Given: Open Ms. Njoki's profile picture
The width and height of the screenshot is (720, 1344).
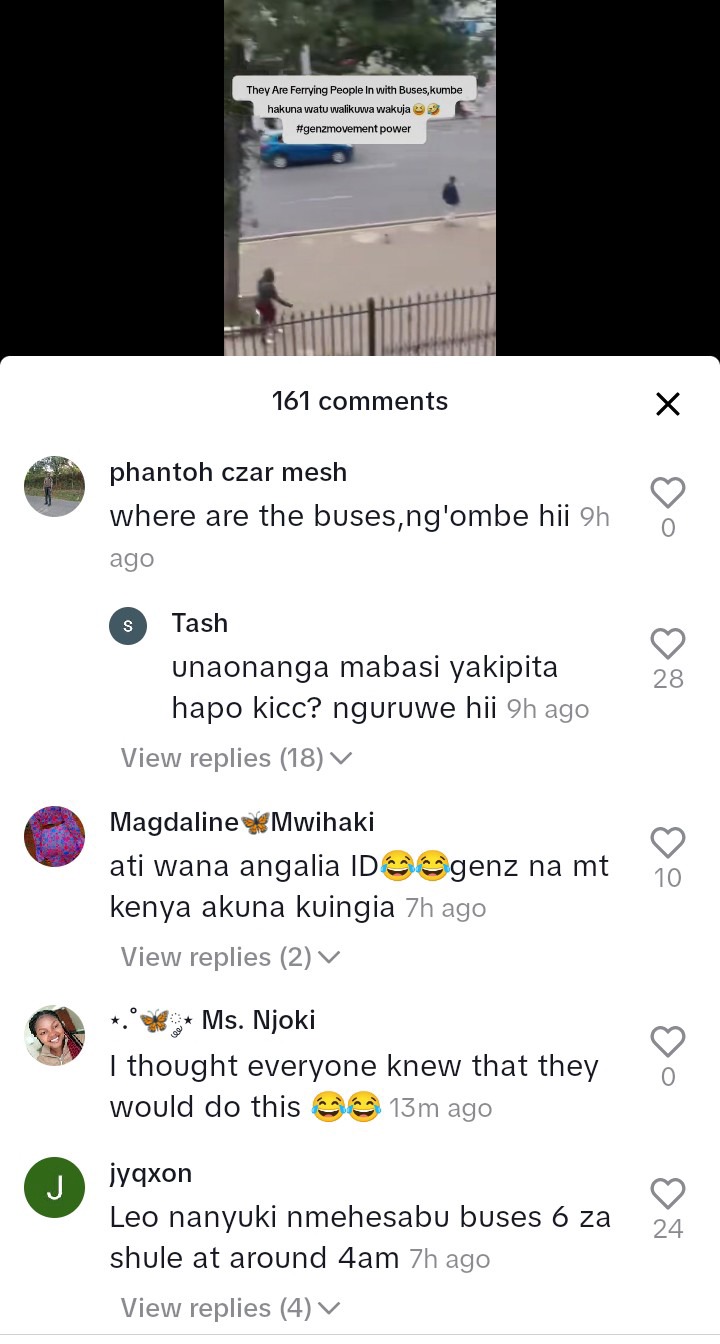Looking at the screenshot, I should [54, 1035].
